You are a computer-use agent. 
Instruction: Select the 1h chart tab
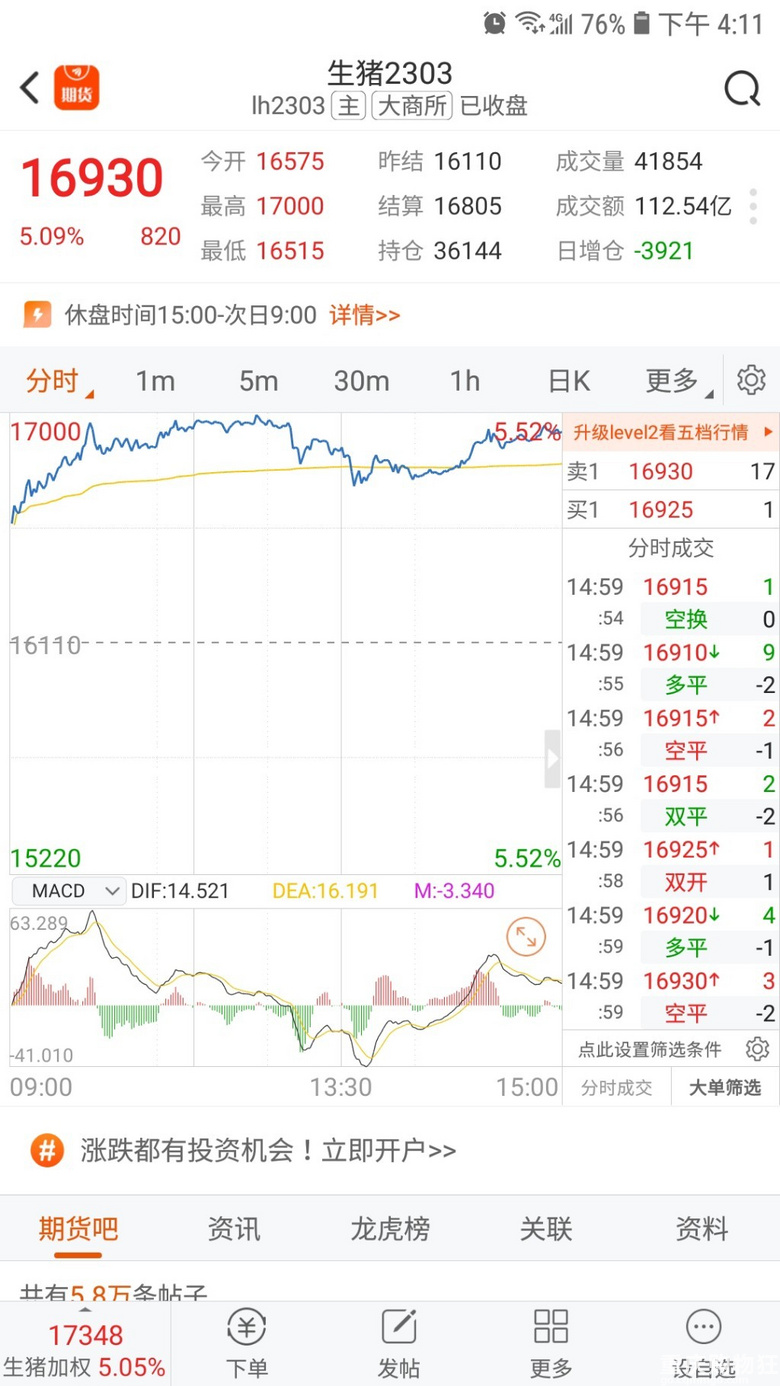pos(464,381)
